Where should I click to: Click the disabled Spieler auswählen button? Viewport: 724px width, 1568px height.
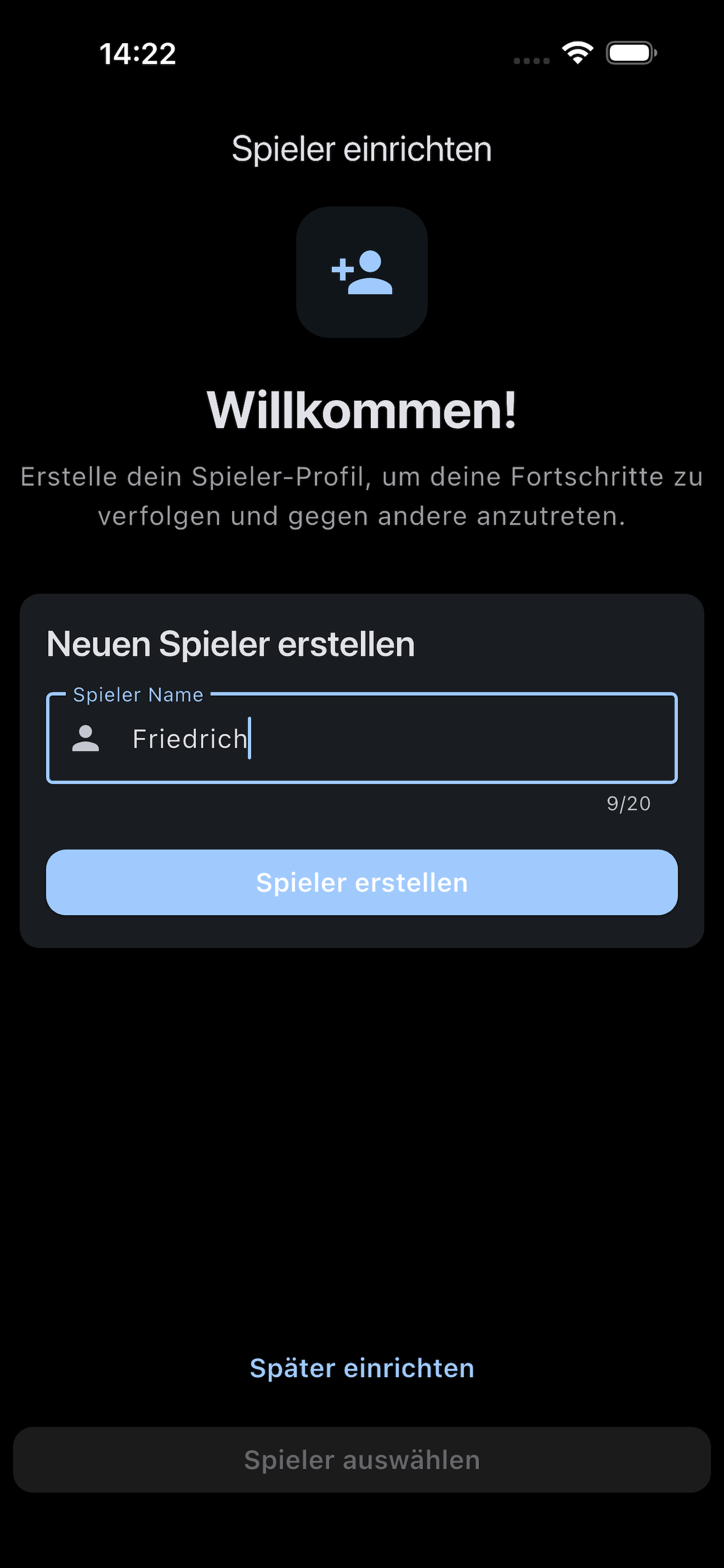coord(361,1459)
